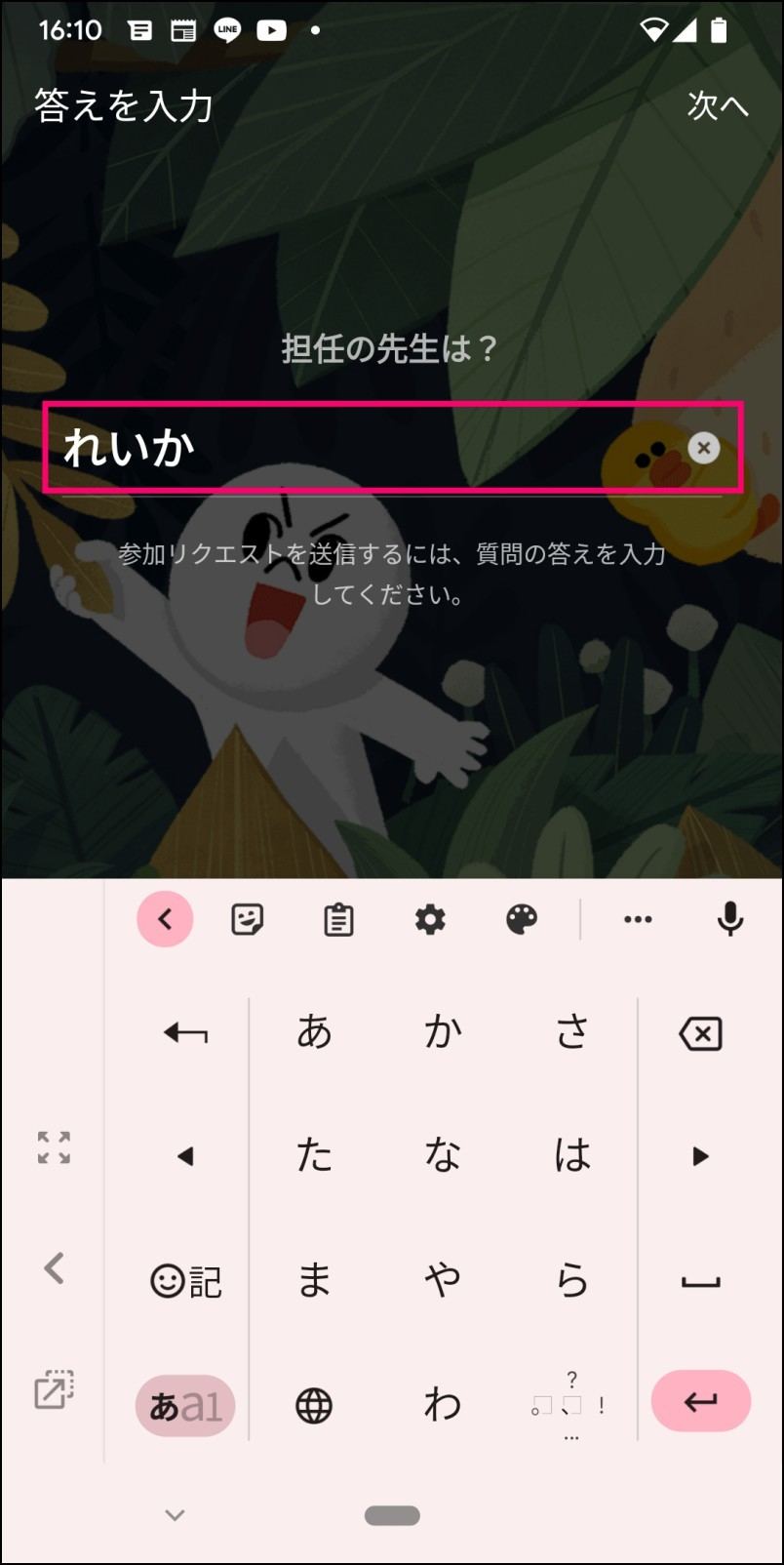Collapse the keyboard toolbar with the arrow
This screenshot has width=784, height=1565.
click(x=165, y=919)
